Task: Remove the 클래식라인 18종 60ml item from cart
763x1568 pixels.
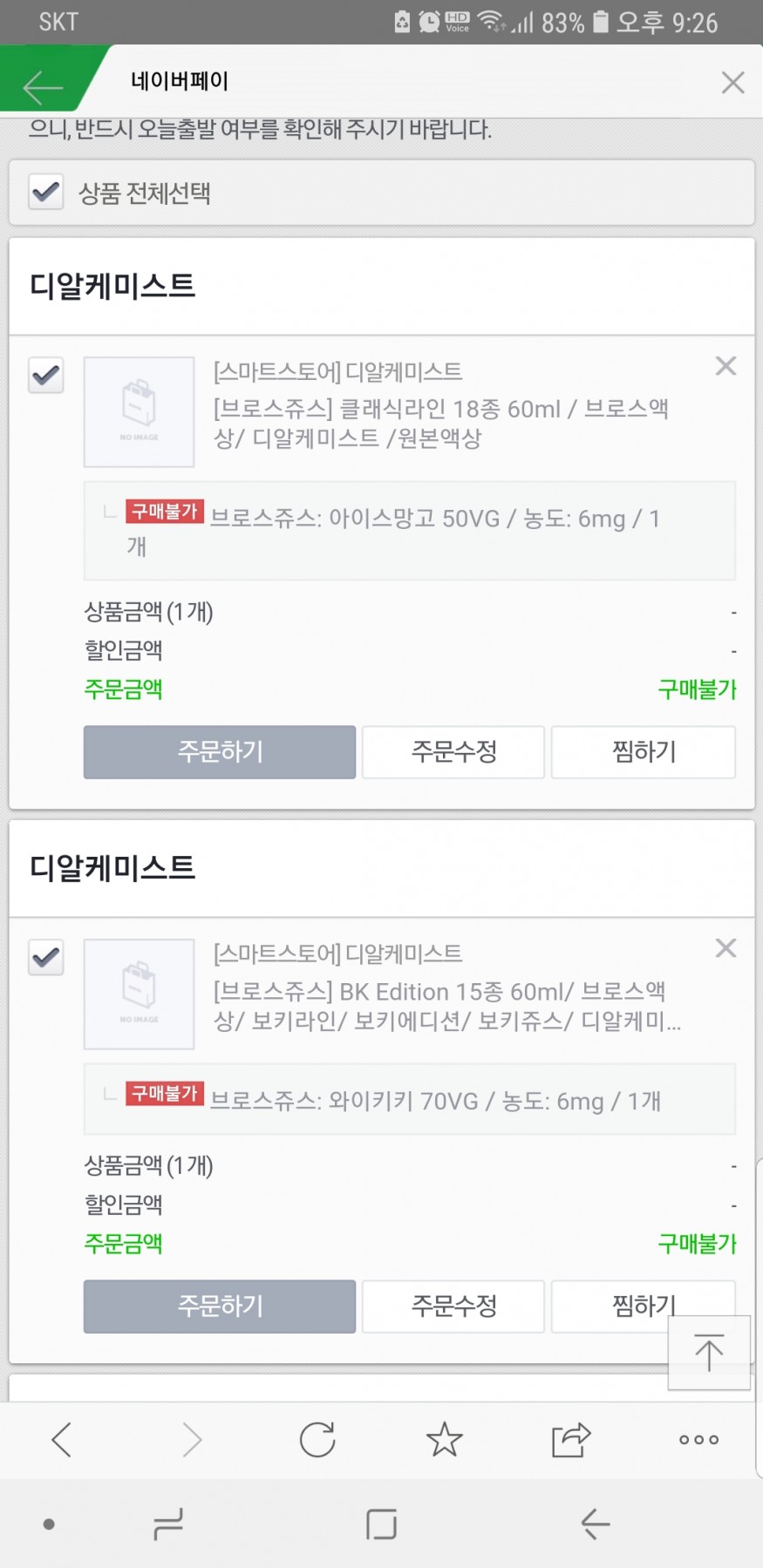Action: 726,366
